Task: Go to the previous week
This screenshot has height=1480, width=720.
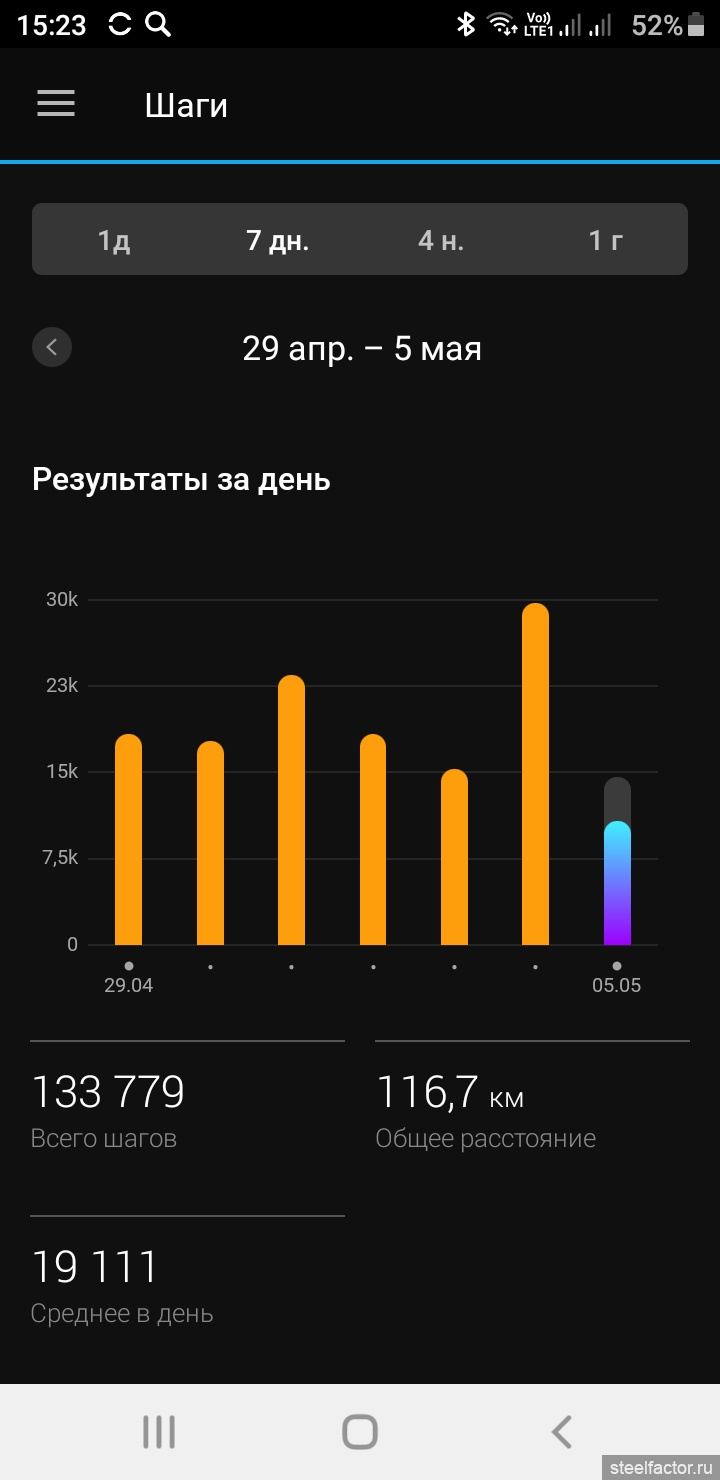Action: click(52, 348)
